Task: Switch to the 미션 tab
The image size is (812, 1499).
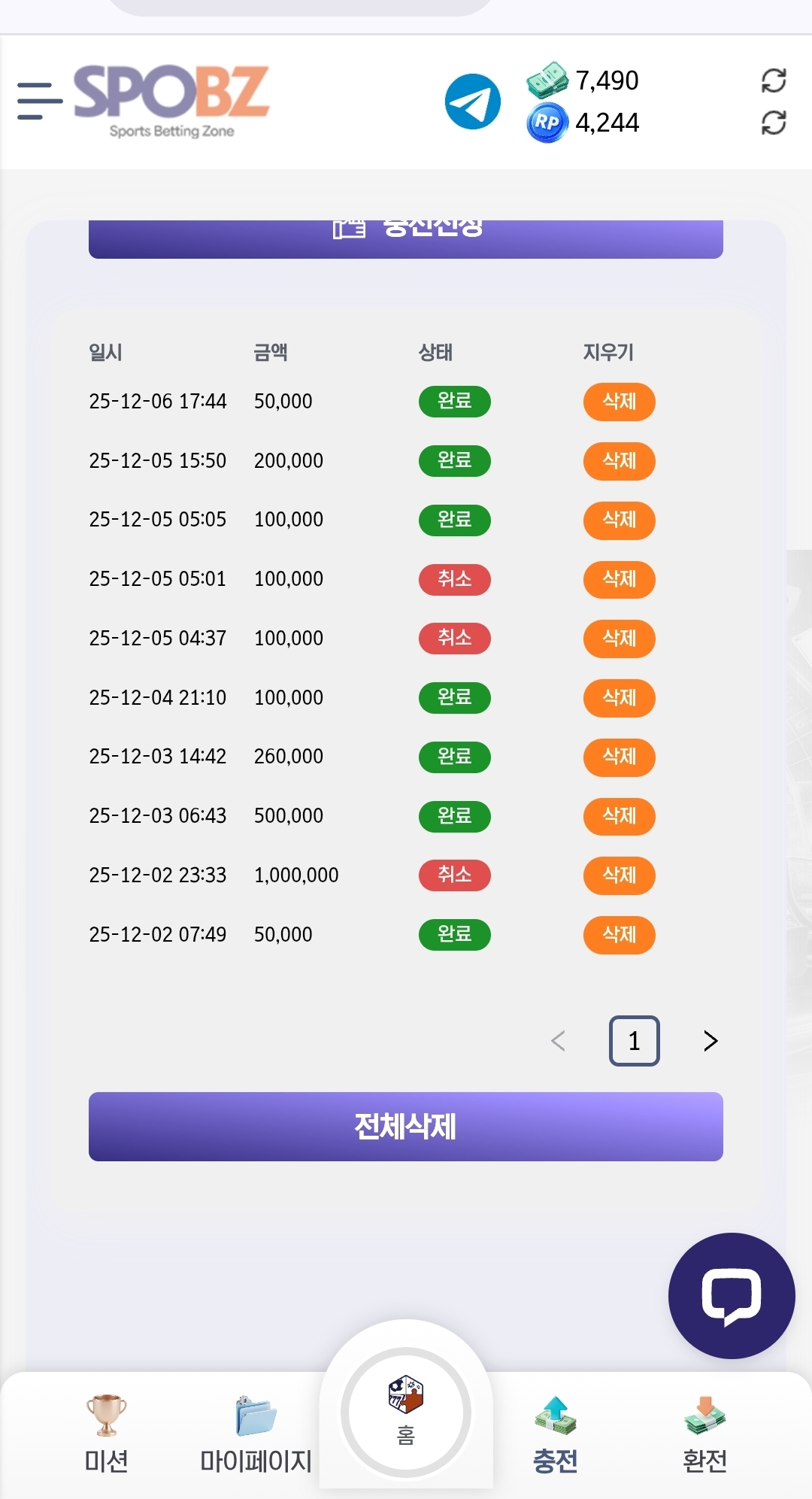Action: point(106,1434)
